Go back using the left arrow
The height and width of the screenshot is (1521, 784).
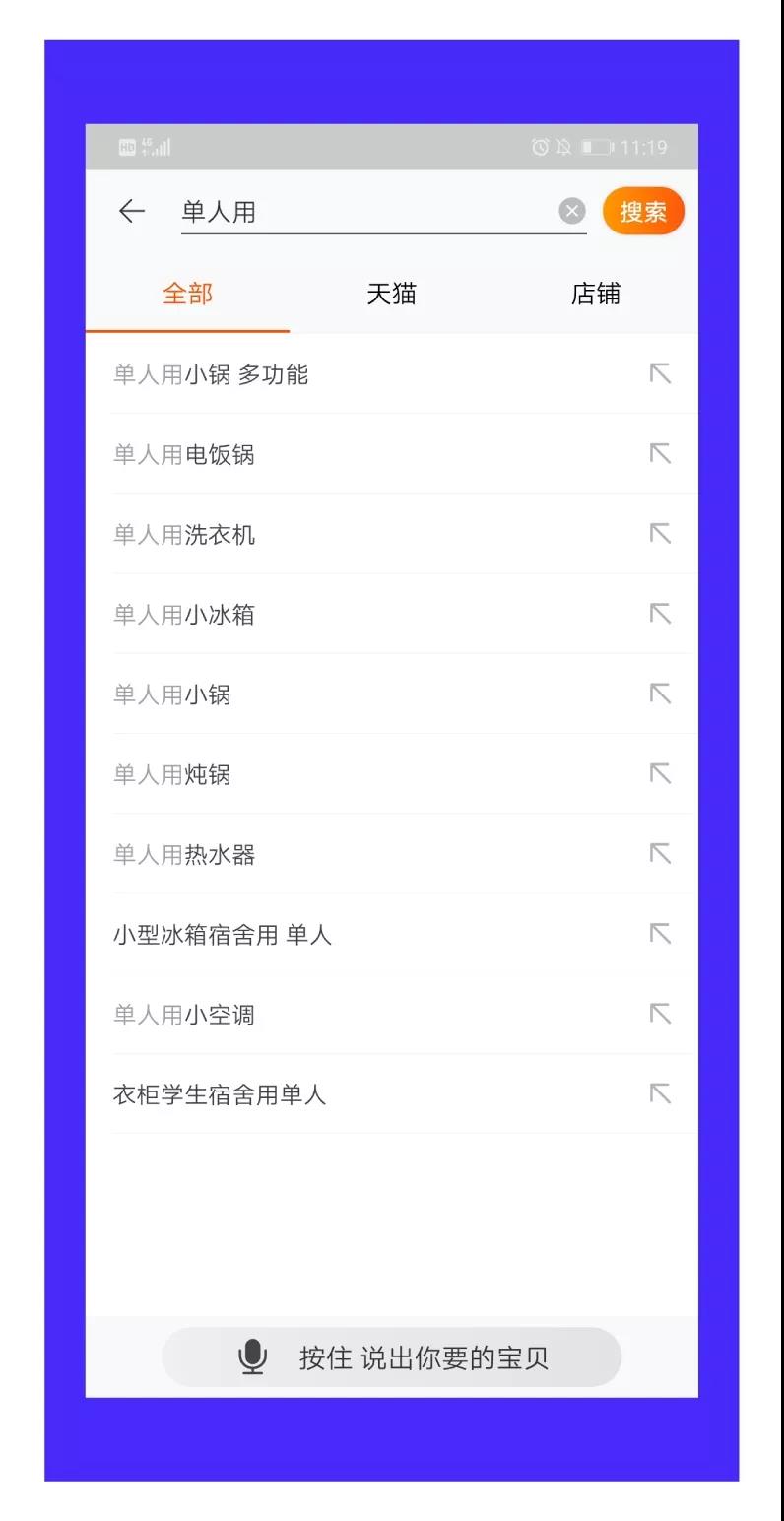[x=131, y=212]
